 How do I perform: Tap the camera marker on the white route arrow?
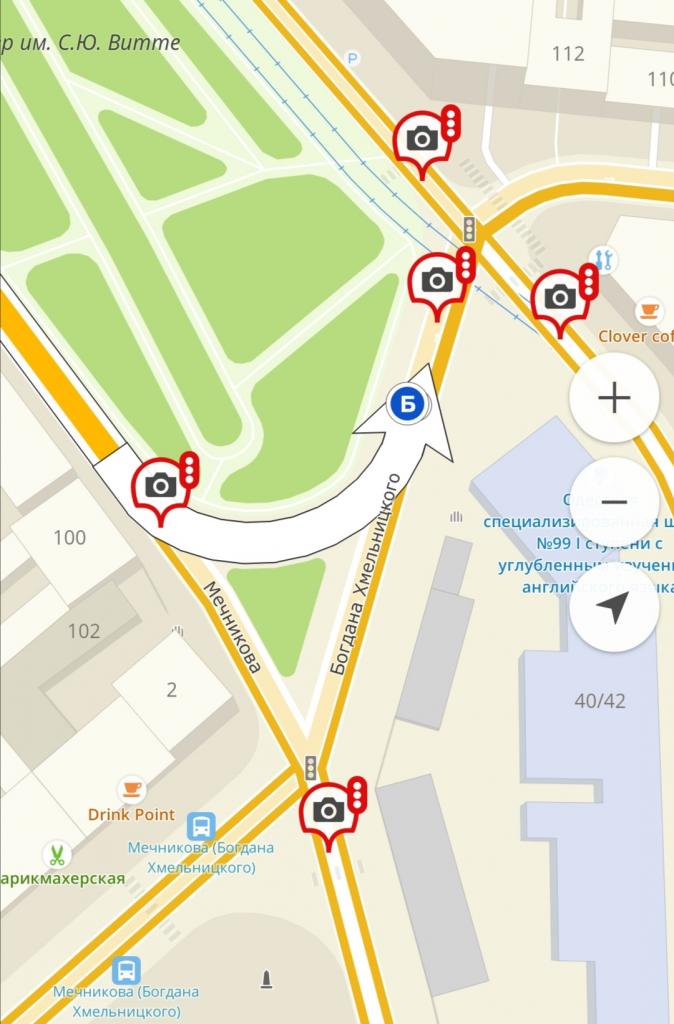[x=162, y=487]
